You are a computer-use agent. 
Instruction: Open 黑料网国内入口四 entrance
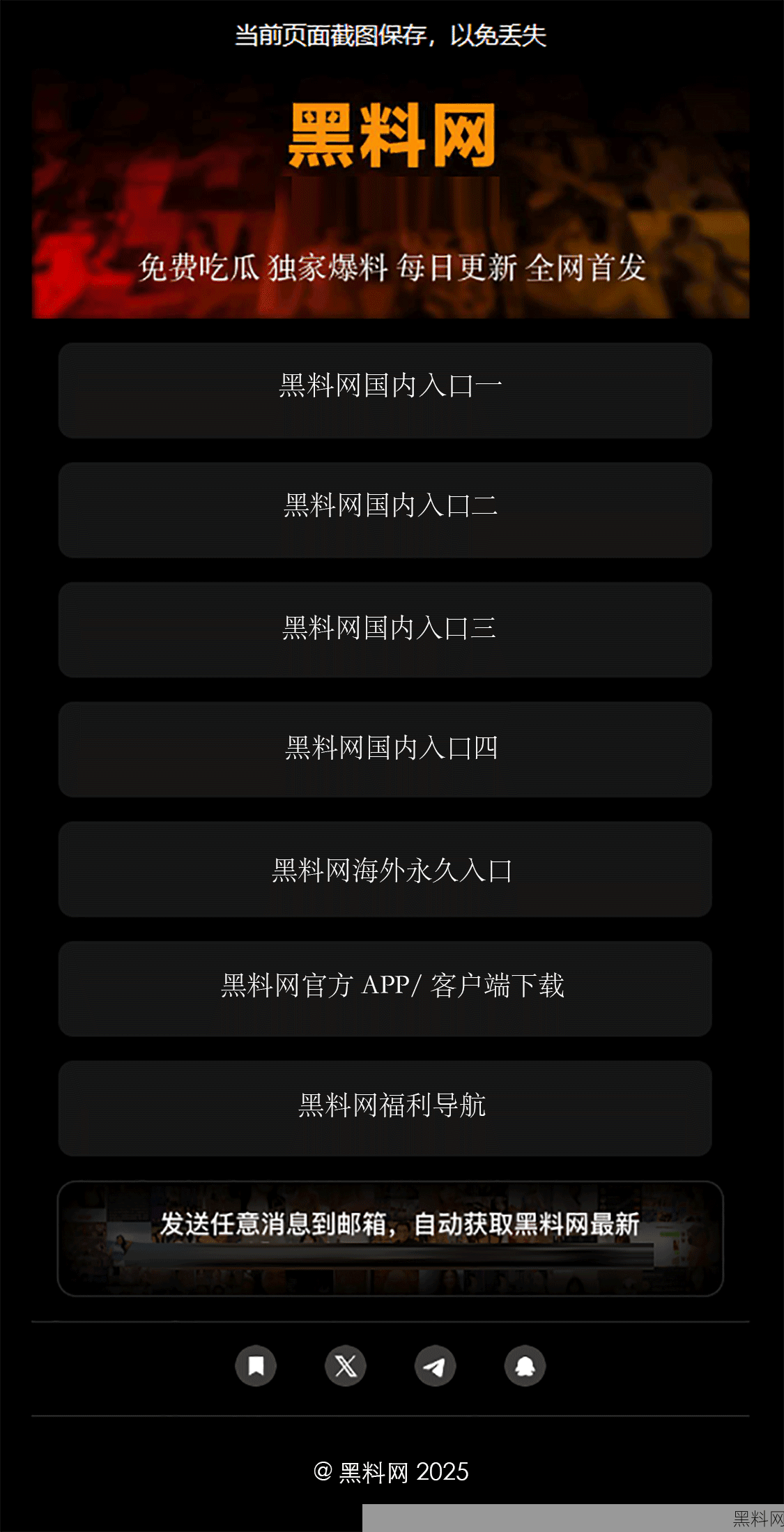[x=392, y=749]
